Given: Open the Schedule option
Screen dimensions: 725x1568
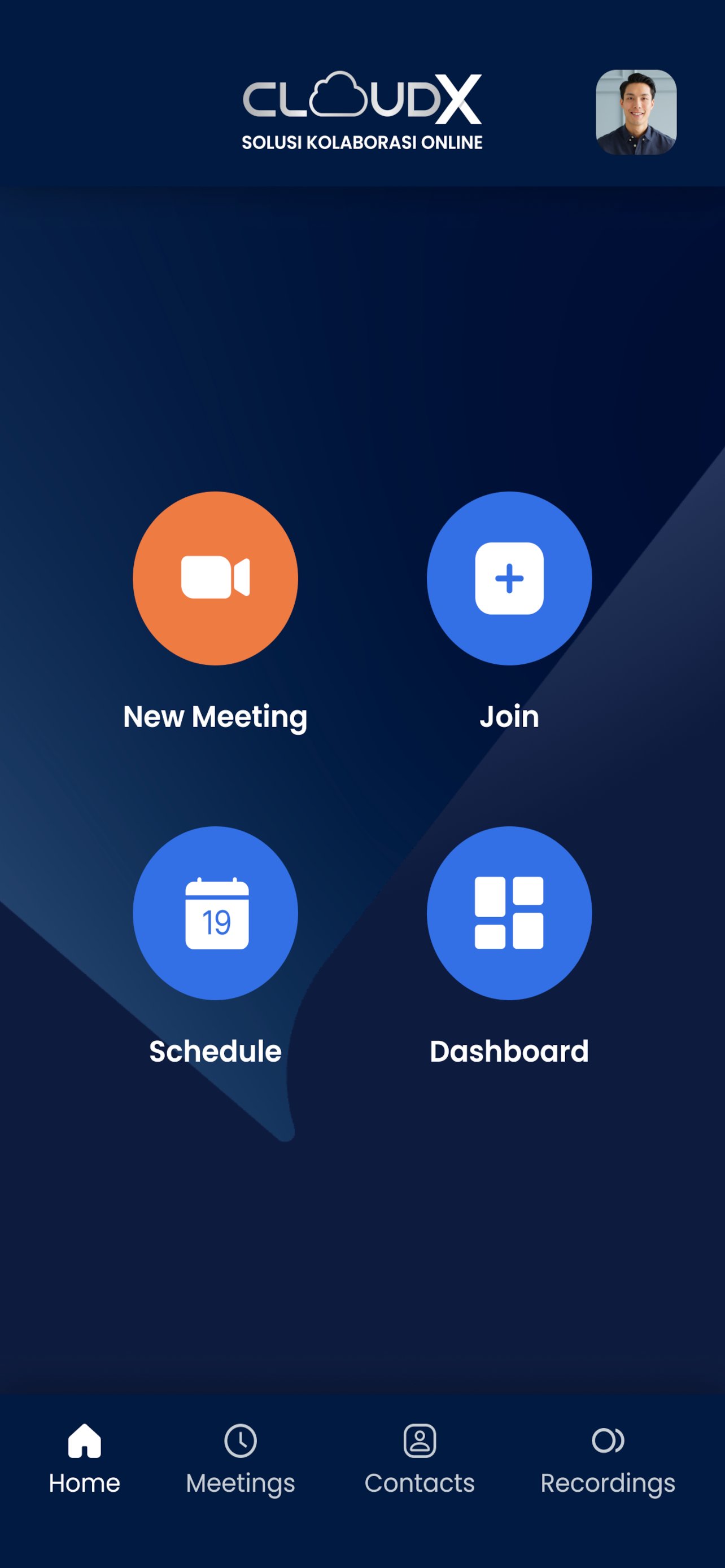Looking at the screenshot, I should click(216, 913).
